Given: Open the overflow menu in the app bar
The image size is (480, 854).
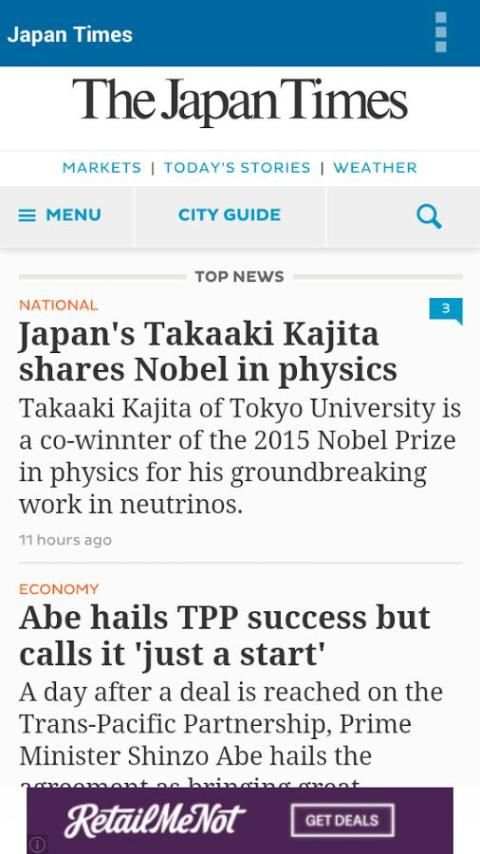Looking at the screenshot, I should pyautogui.click(x=441, y=32).
